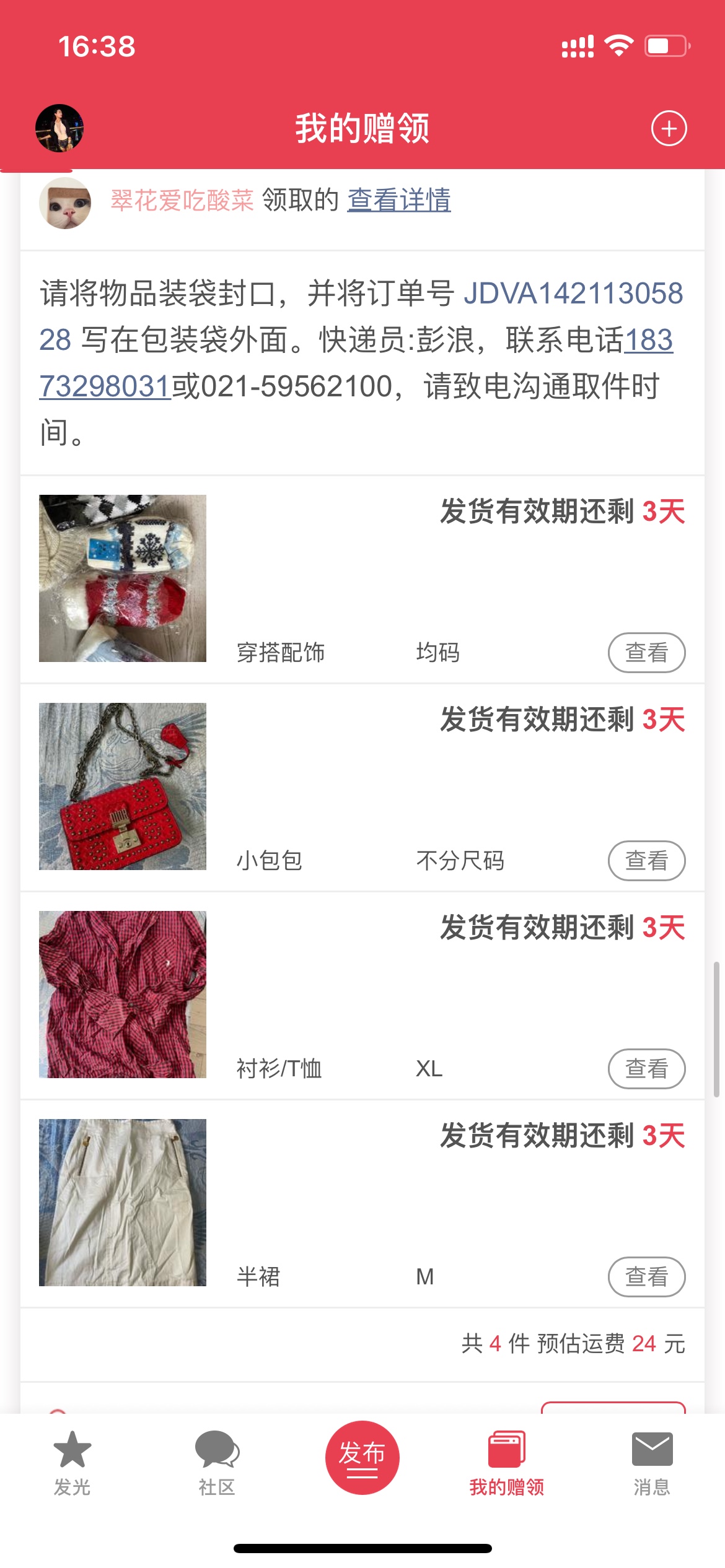Go to the 消息 tab
Screen dimensions: 725x1568
click(652, 1461)
